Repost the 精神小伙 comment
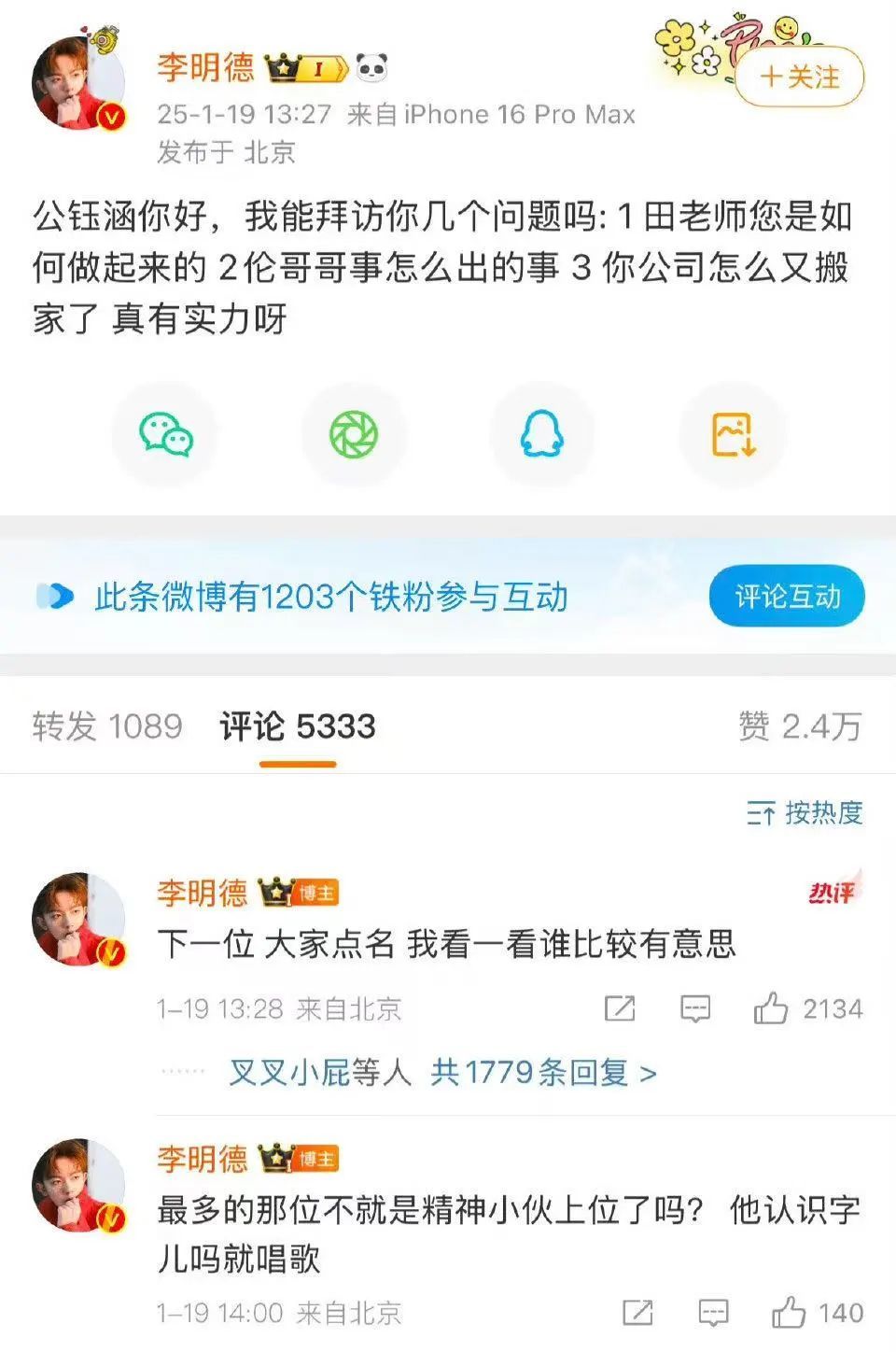 tap(637, 1313)
